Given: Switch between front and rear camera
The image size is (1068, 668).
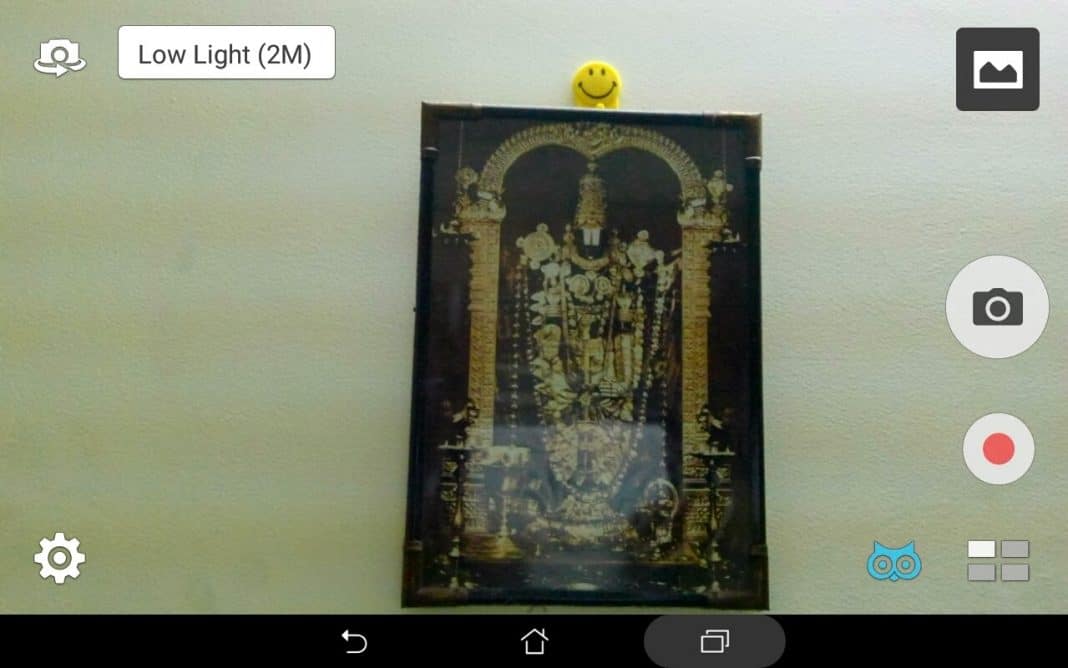Looking at the screenshot, I should (x=60, y=57).
